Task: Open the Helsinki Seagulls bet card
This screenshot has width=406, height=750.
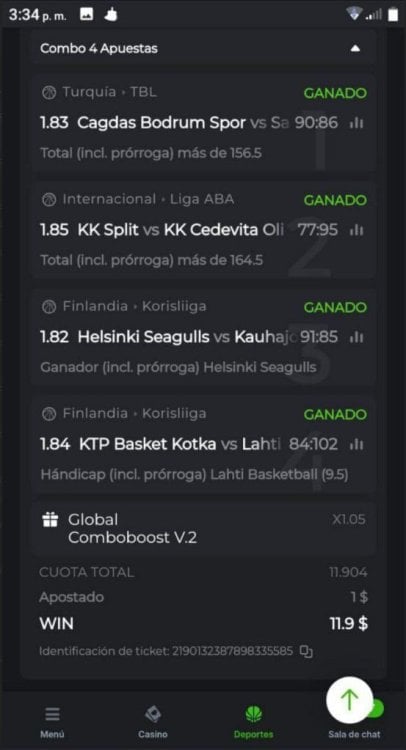Action: point(203,338)
